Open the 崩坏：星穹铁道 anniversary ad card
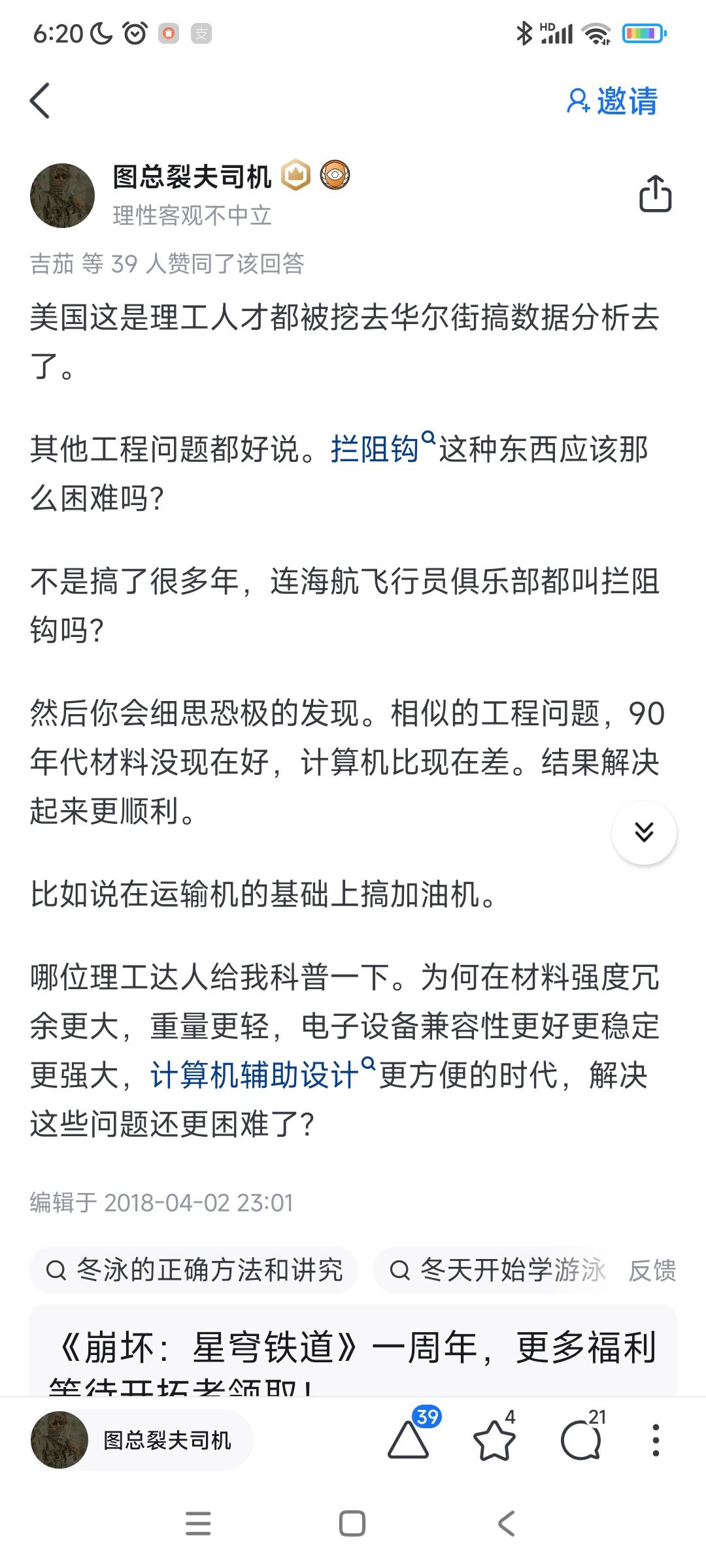Viewport: 706px width, 1568px height. click(353, 1351)
